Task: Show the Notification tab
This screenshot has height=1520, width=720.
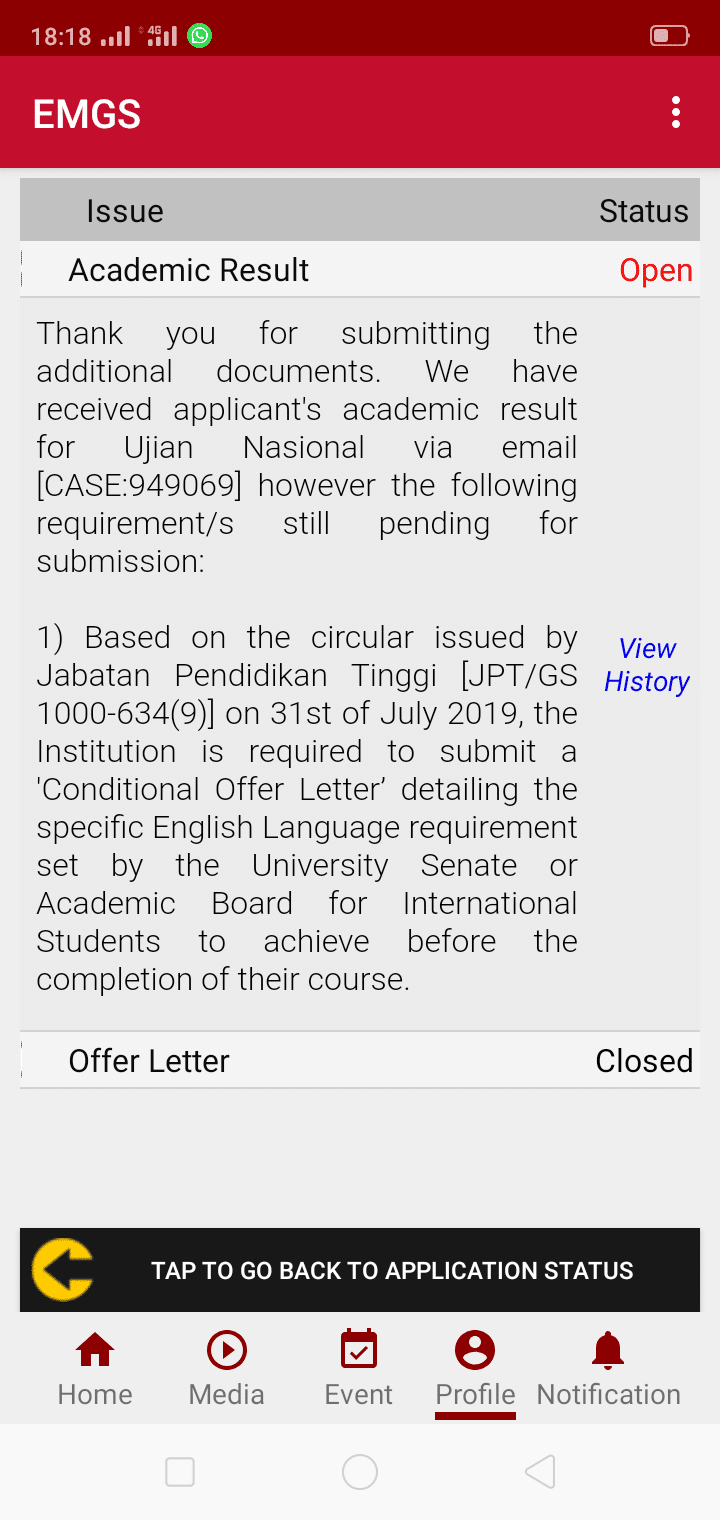Action: pyautogui.click(x=608, y=1369)
